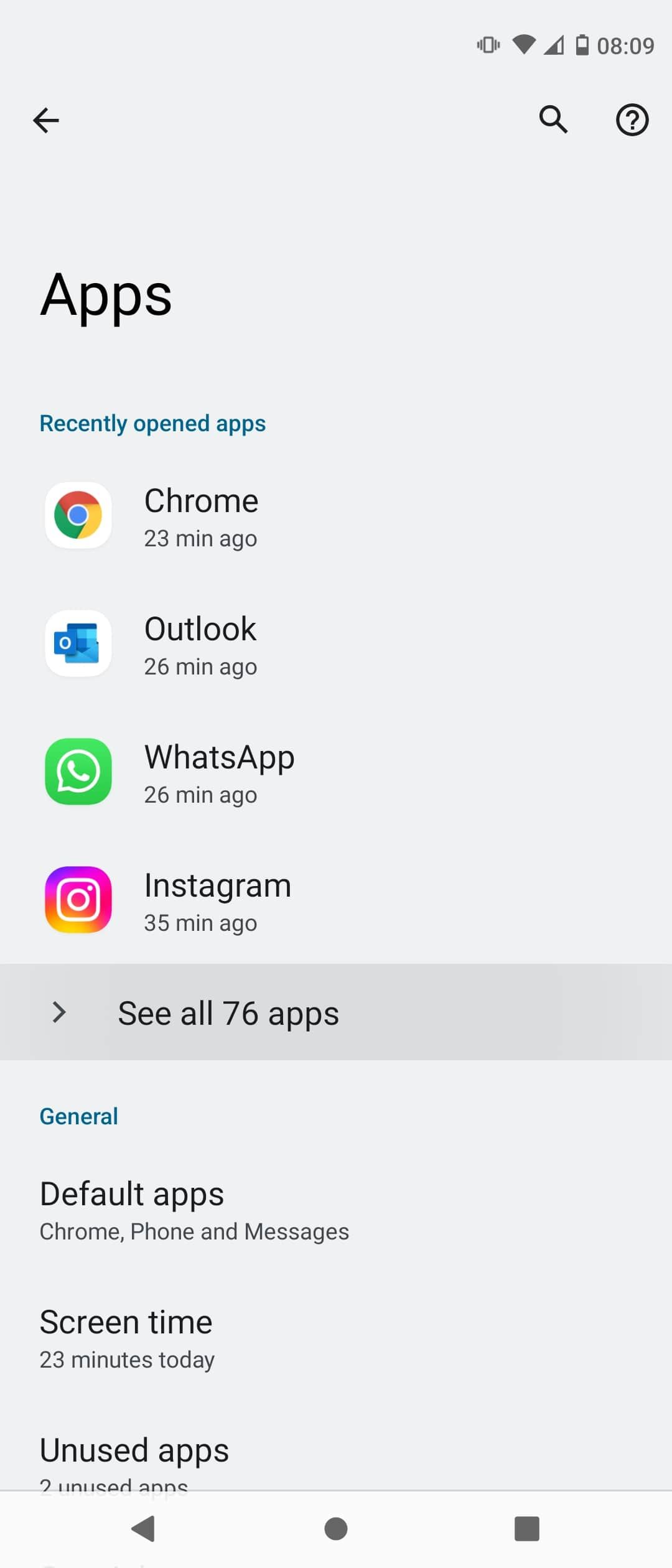Check Screen time usage
The height and width of the screenshot is (1568, 672).
click(127, 1338)
